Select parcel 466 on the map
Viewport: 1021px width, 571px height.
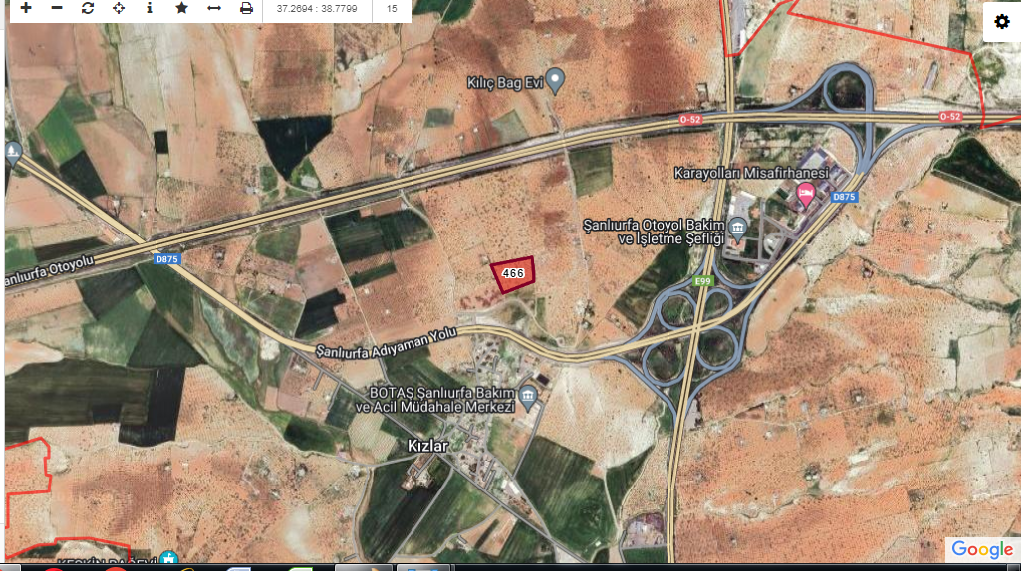(513, 273)
